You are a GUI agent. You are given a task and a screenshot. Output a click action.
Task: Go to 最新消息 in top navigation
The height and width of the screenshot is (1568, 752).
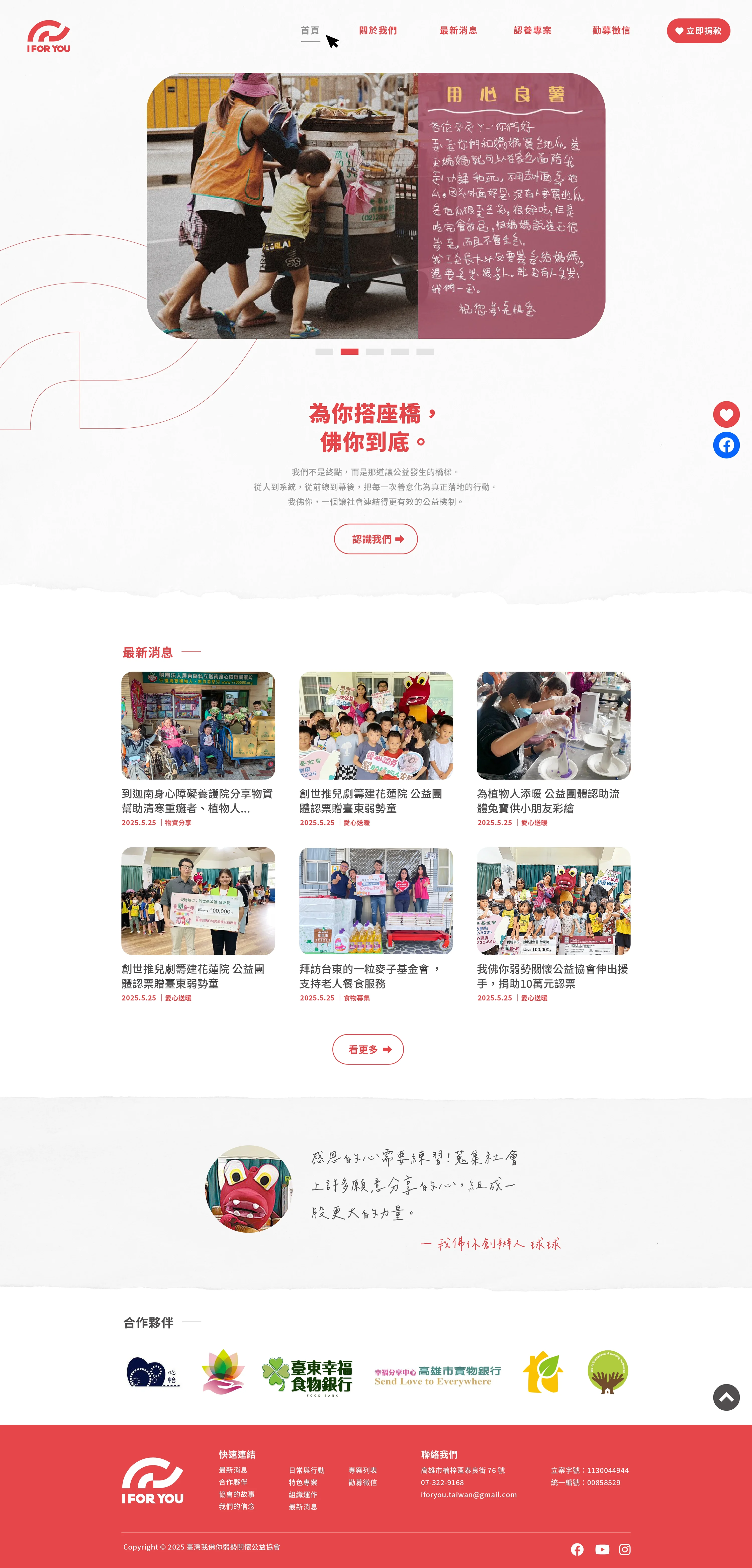coord(458,30)
